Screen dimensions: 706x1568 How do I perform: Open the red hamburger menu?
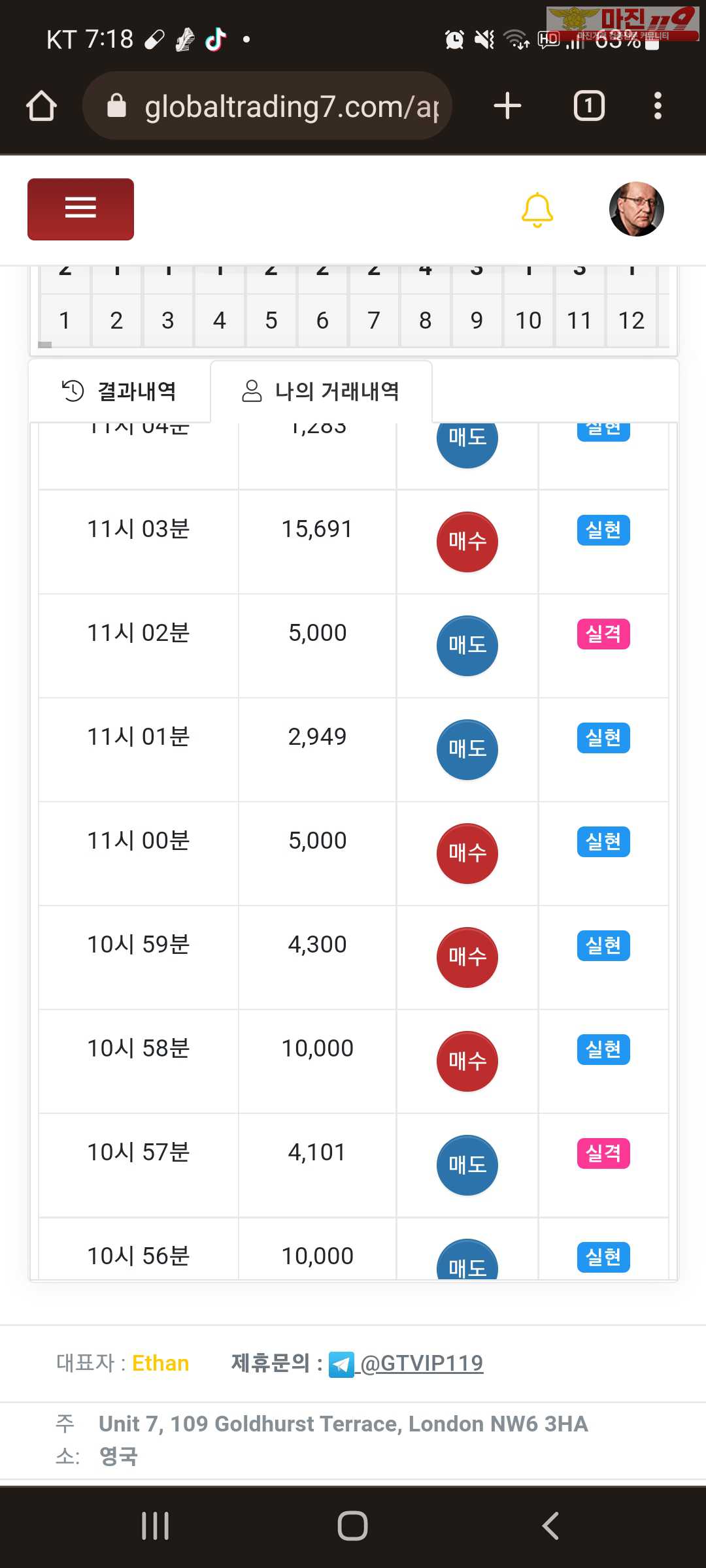[x=80, y=209]
